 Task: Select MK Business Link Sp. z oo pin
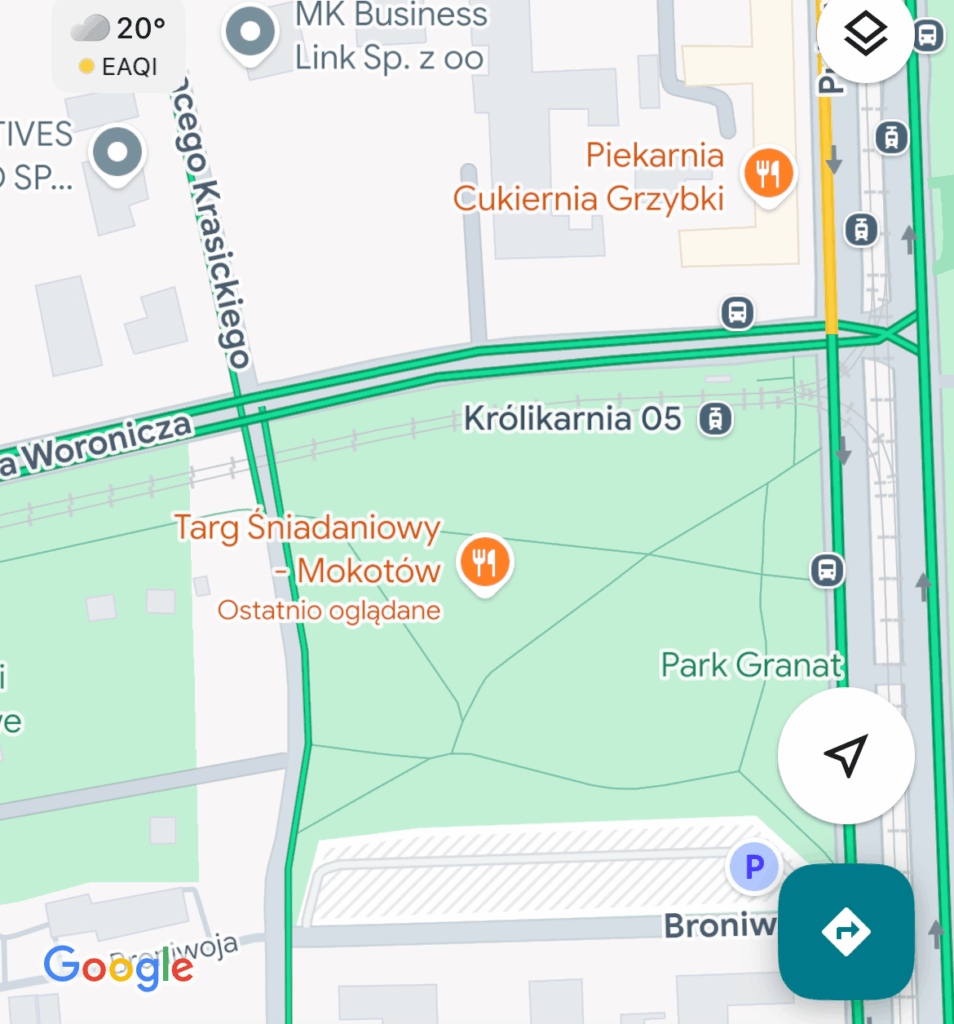pyautogui.click(x=251, y=35)
